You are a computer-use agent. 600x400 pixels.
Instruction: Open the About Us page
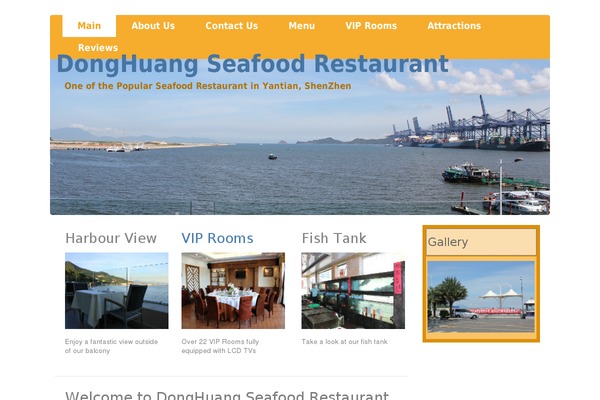[x=153, y=26]
